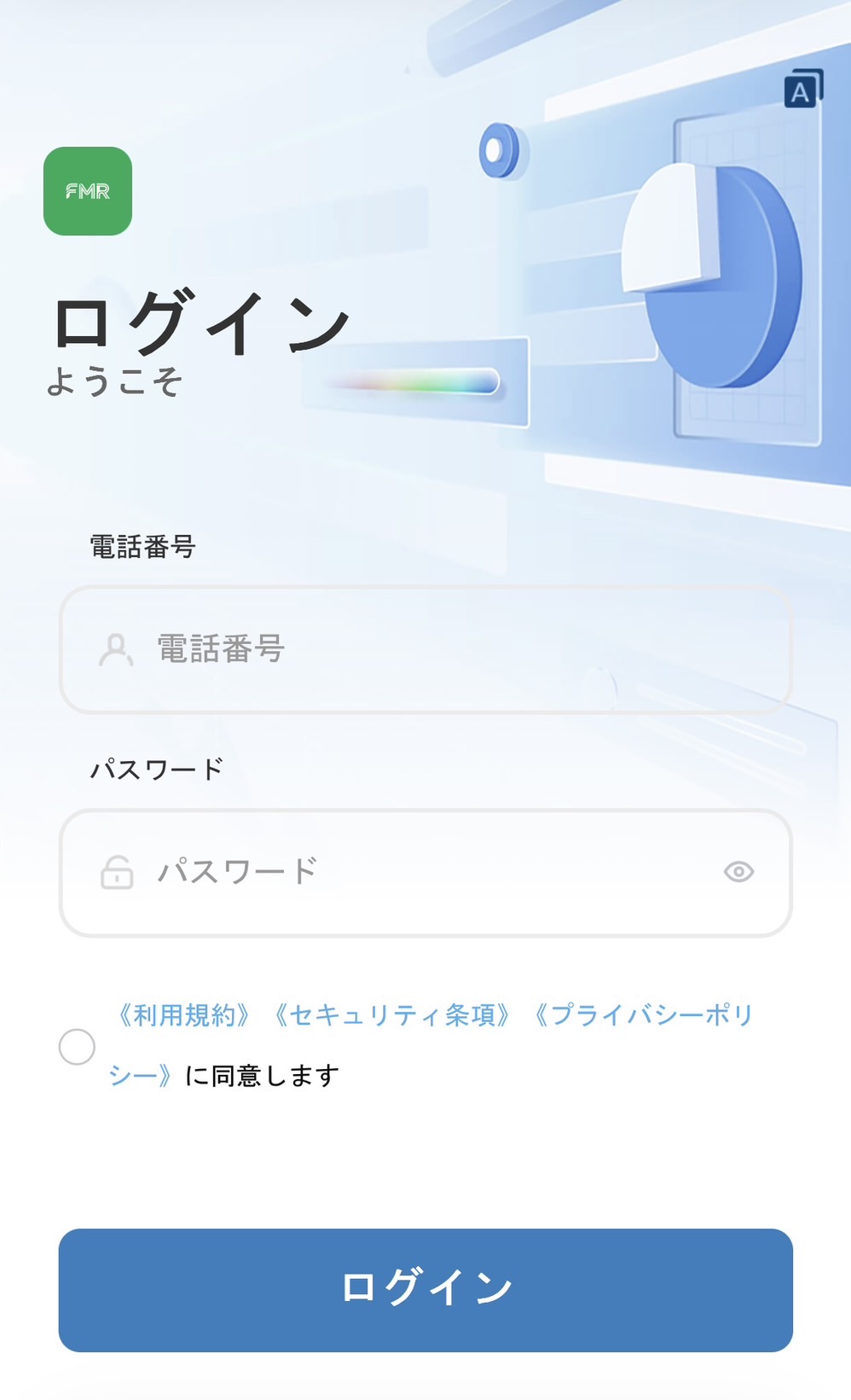The height and width of the screenshot is (1400, 851).
Task: Open the language translation icon
Action: click(x=802, y=89)
